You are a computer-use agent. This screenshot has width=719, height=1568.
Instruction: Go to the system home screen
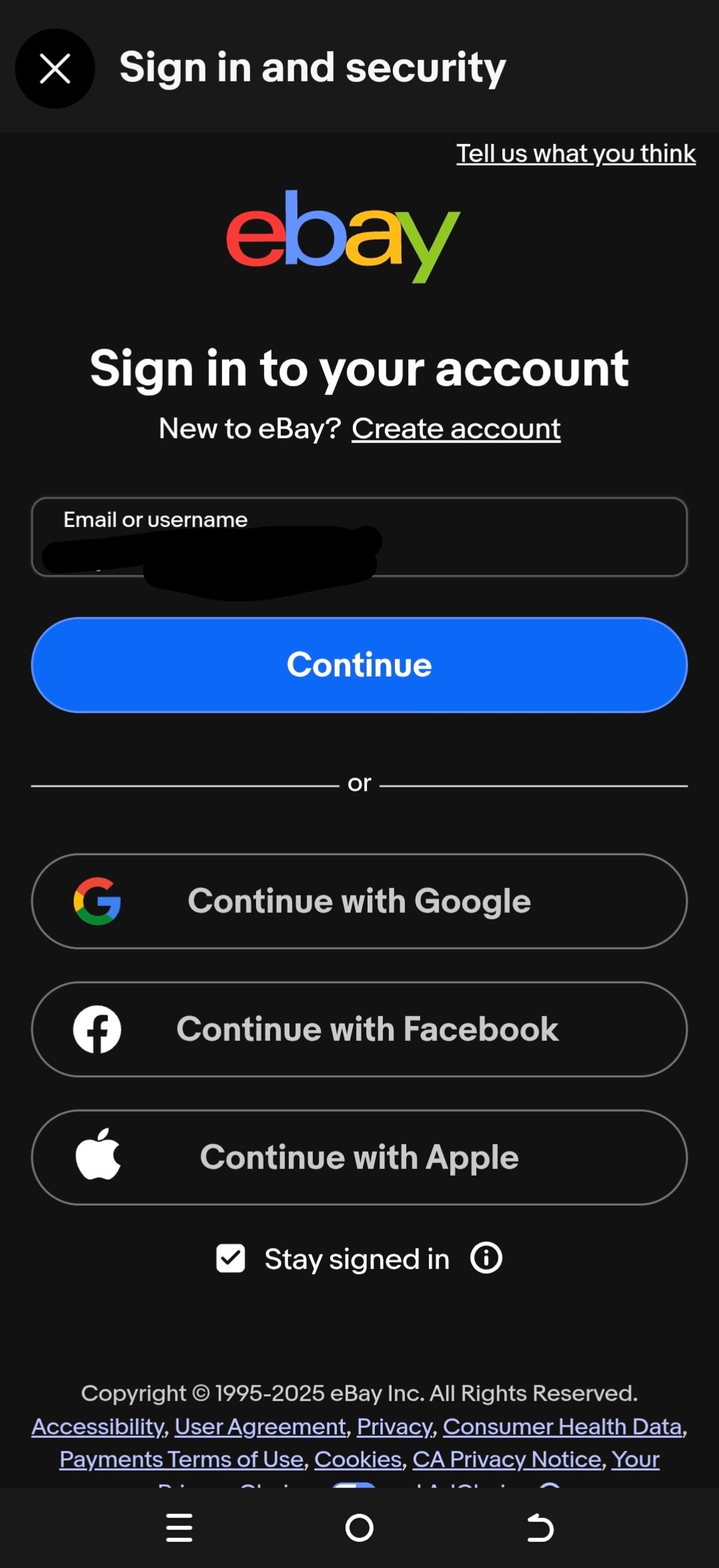point(359,1527)
